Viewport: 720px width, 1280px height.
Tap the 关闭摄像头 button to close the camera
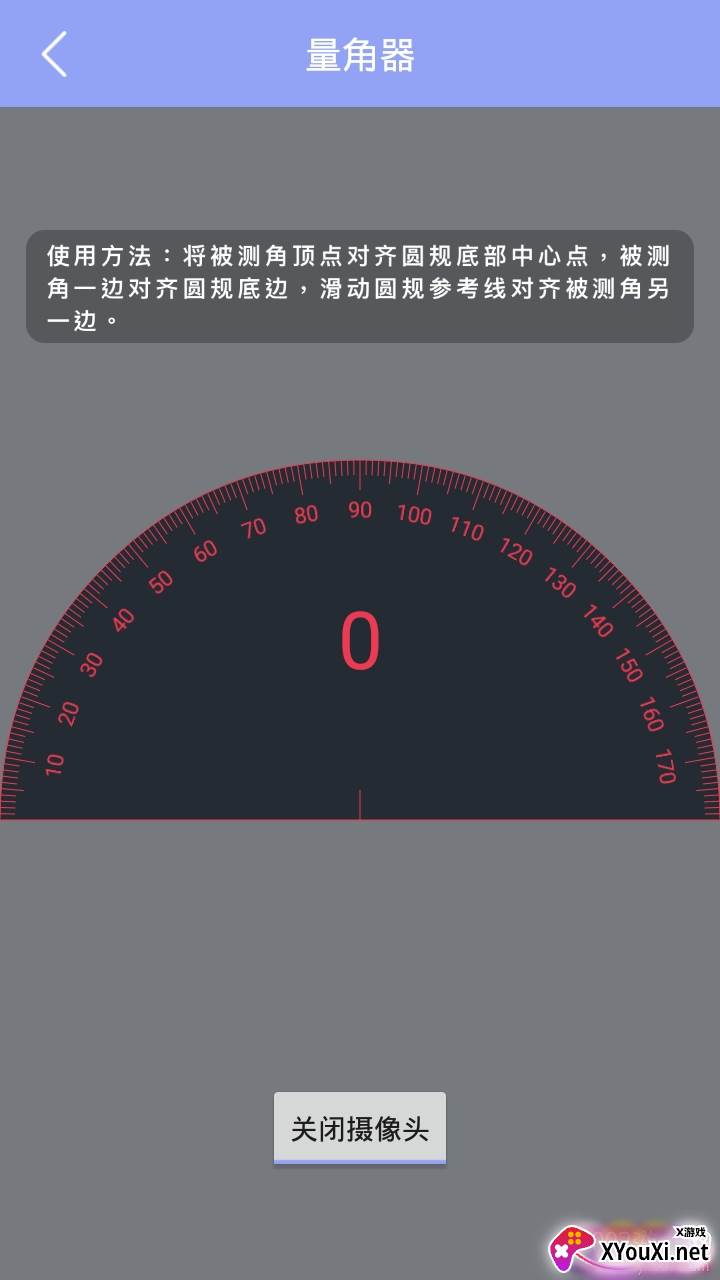(360, 1129)
